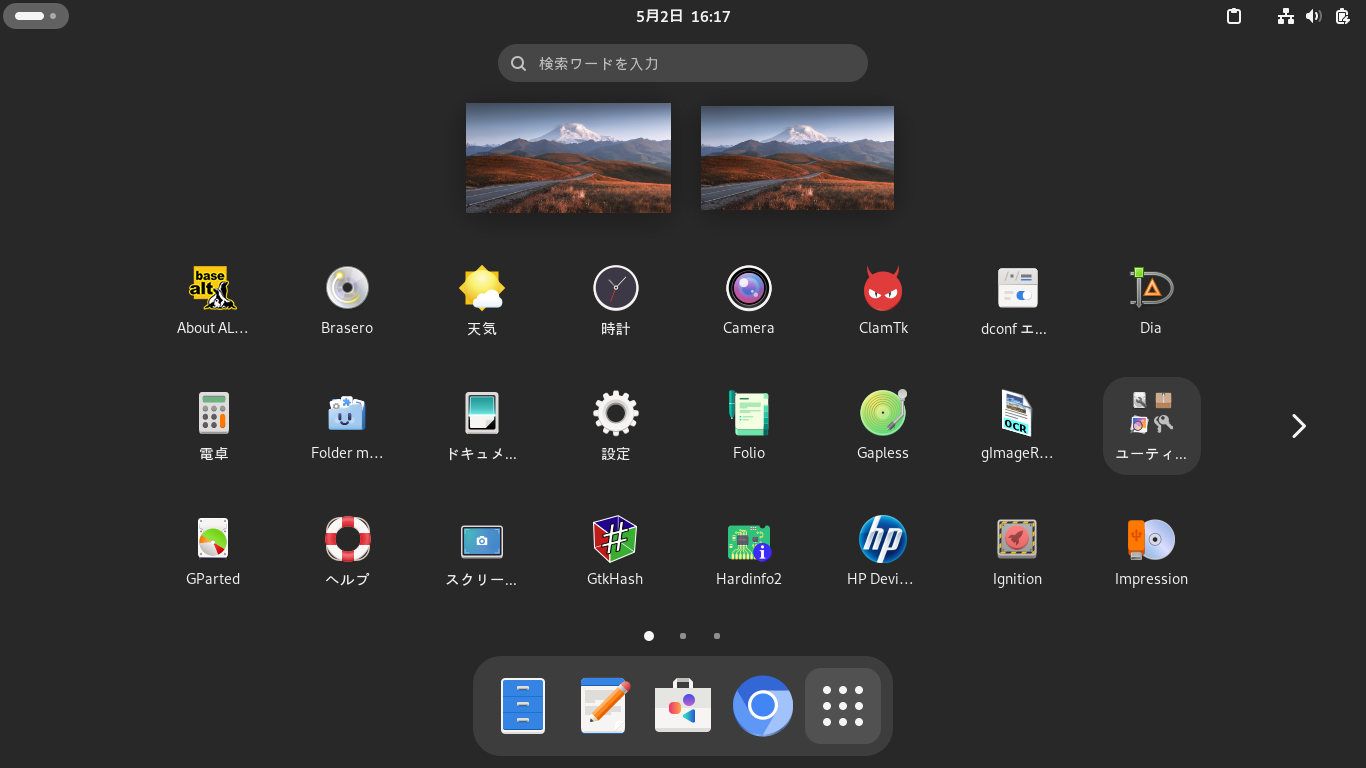The image size is (1366, 768).
Task: Toggle the show apps grid button
Action: pyautogui.click(x=843, y=706)
